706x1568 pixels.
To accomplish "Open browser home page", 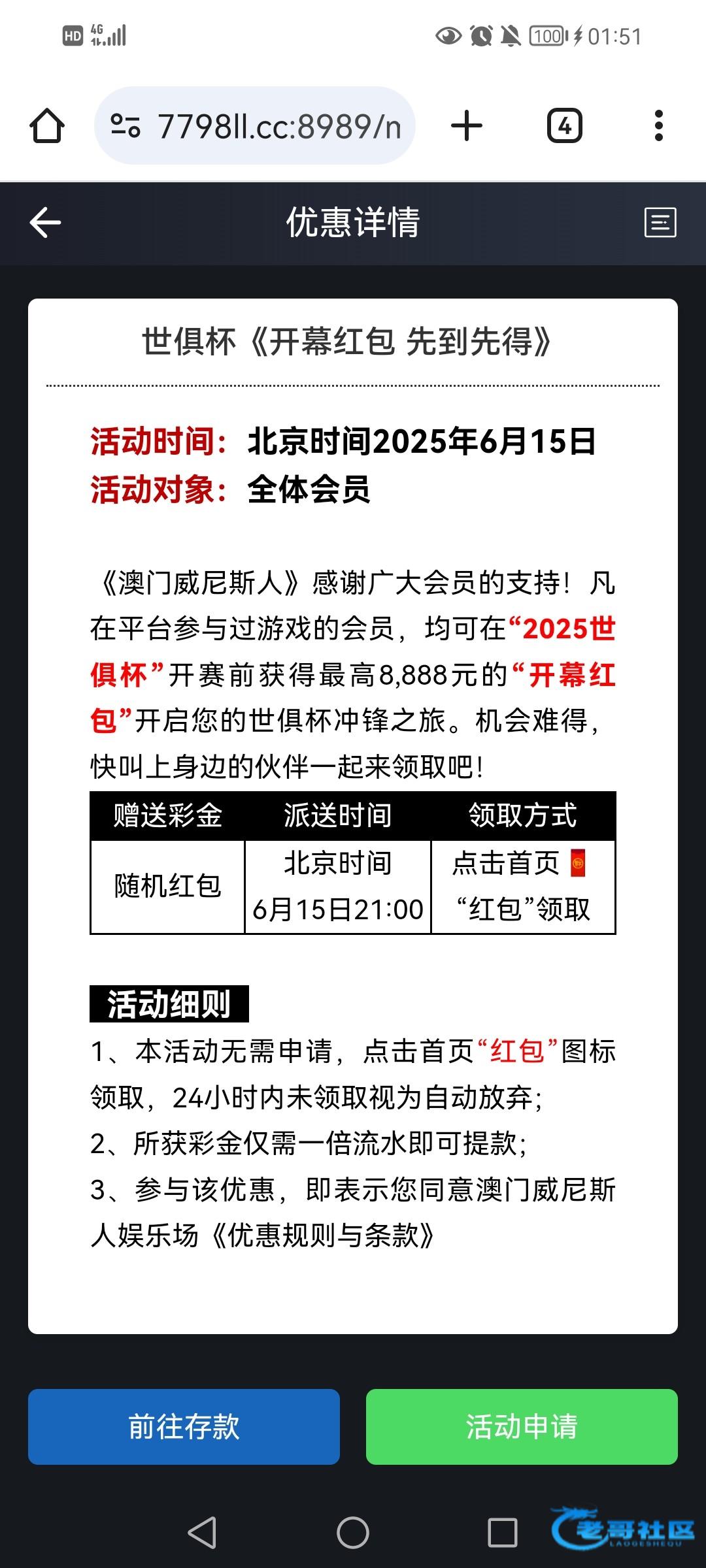I will coord(47,125).
